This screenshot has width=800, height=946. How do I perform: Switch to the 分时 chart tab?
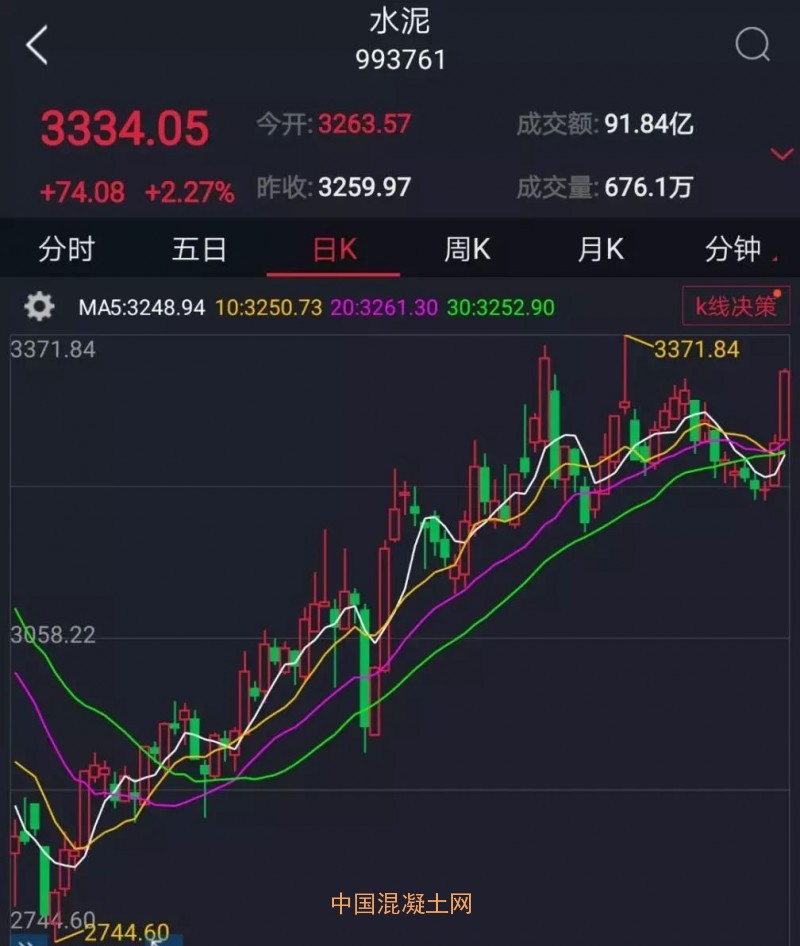click(x=66, y=249)
